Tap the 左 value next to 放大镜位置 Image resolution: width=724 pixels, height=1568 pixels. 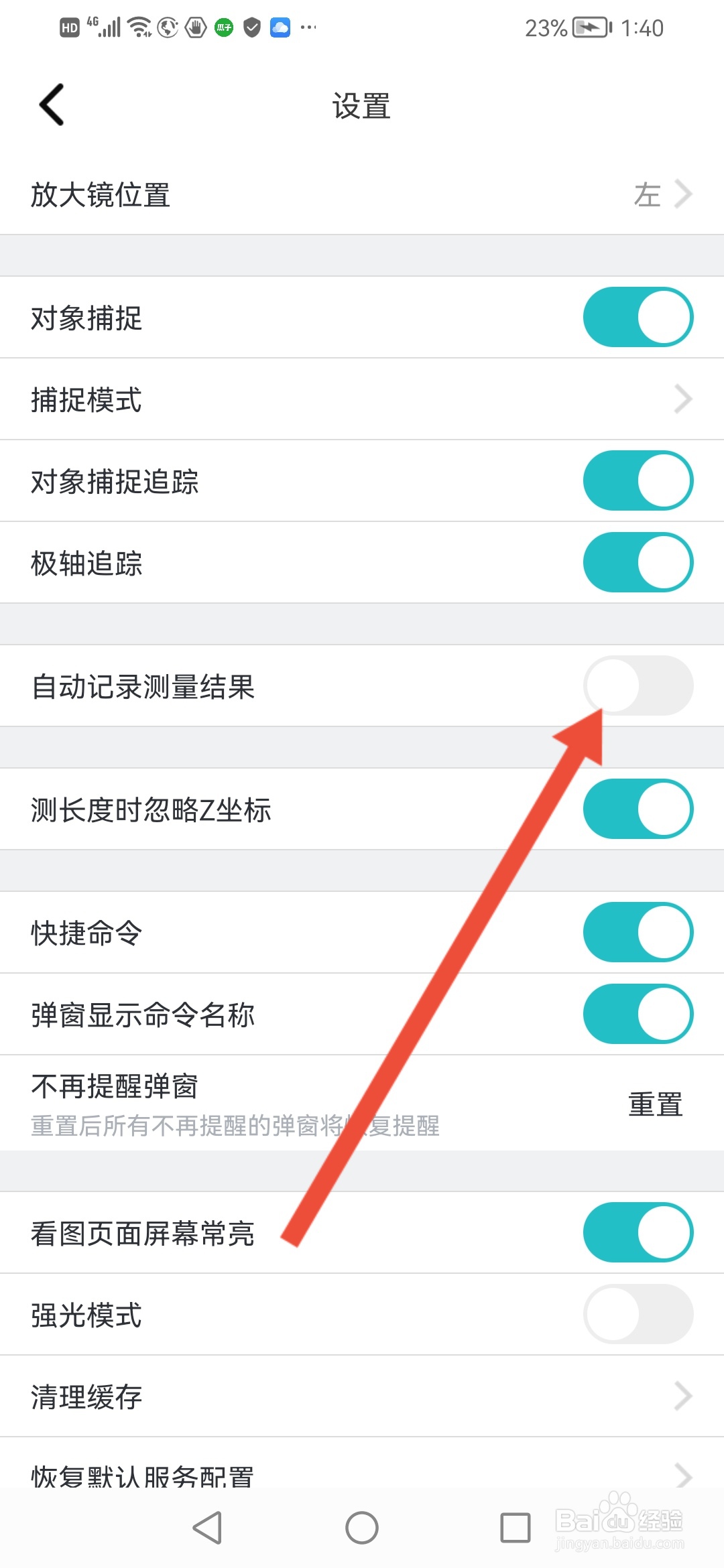click(647, 195)
